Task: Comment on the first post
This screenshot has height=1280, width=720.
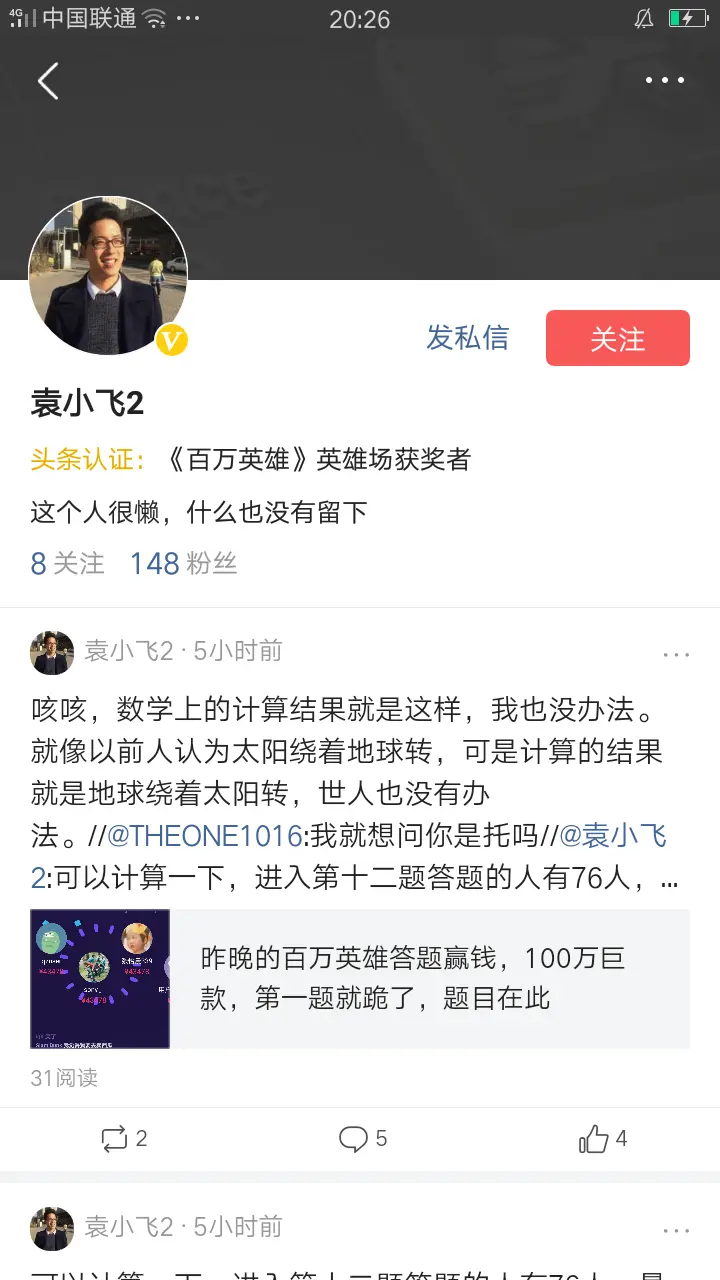Action: pyautogui.click(x=362, y=1138)
